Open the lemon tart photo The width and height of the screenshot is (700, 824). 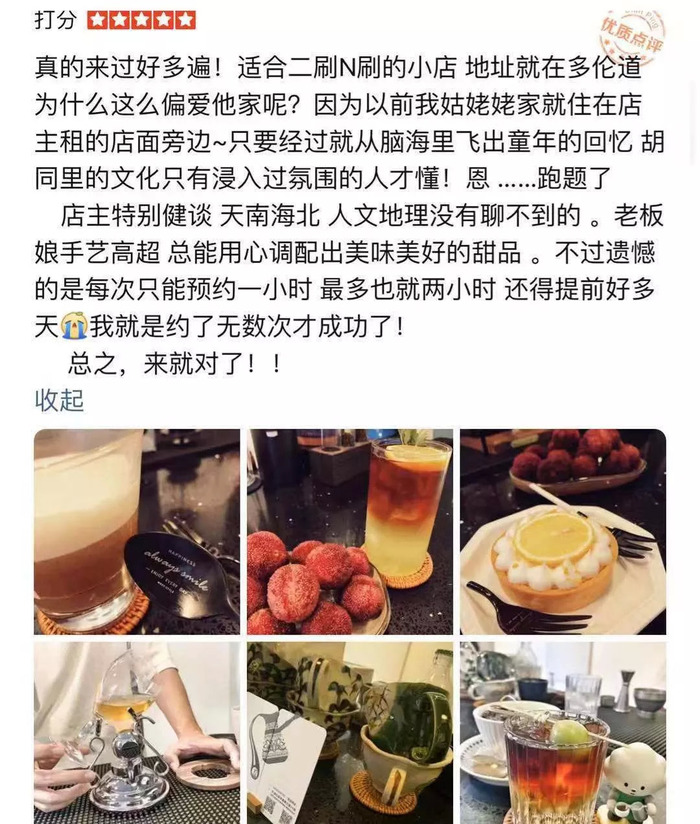[x=563, y=532]
